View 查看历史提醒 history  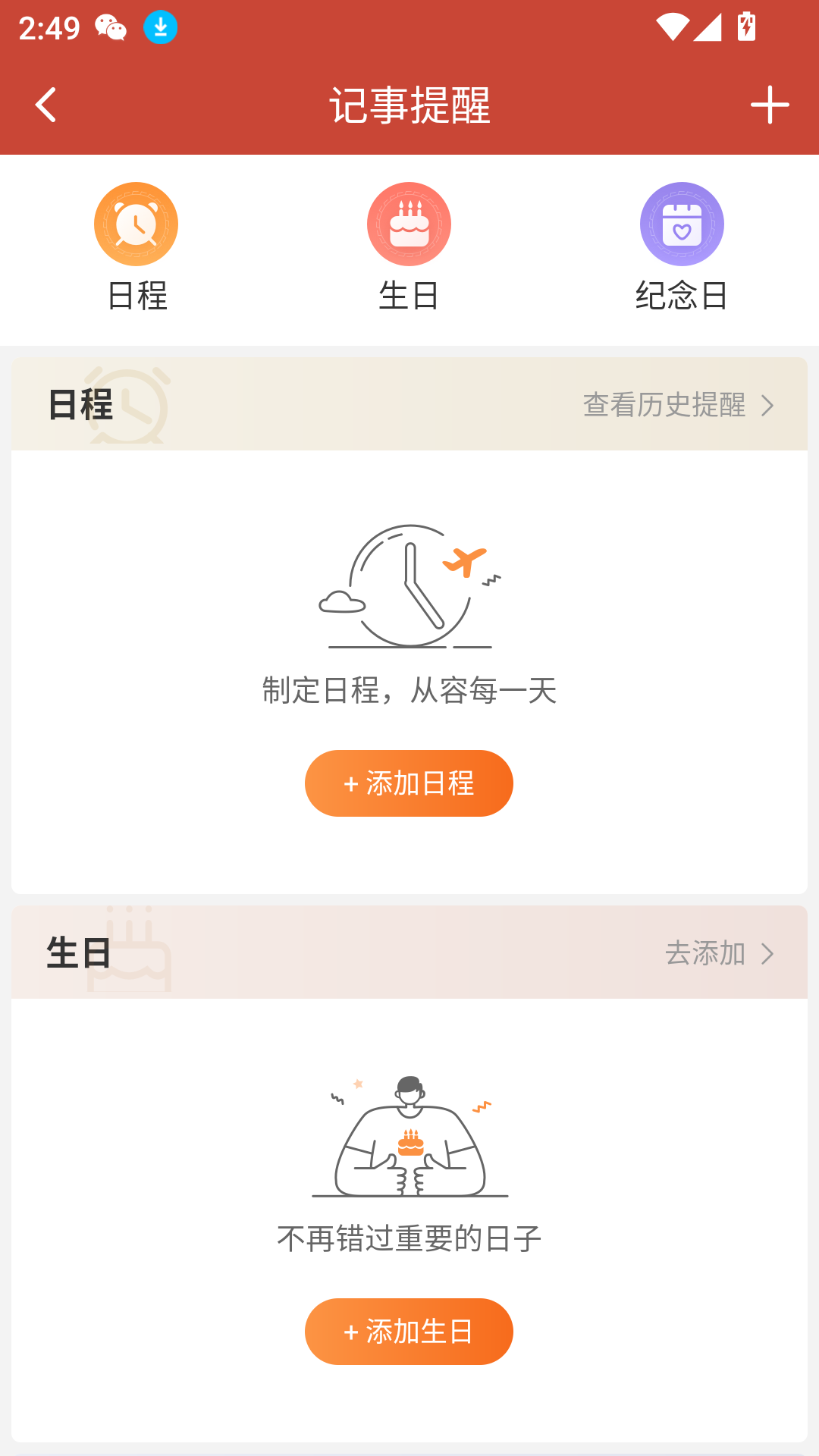coord(678,405)
